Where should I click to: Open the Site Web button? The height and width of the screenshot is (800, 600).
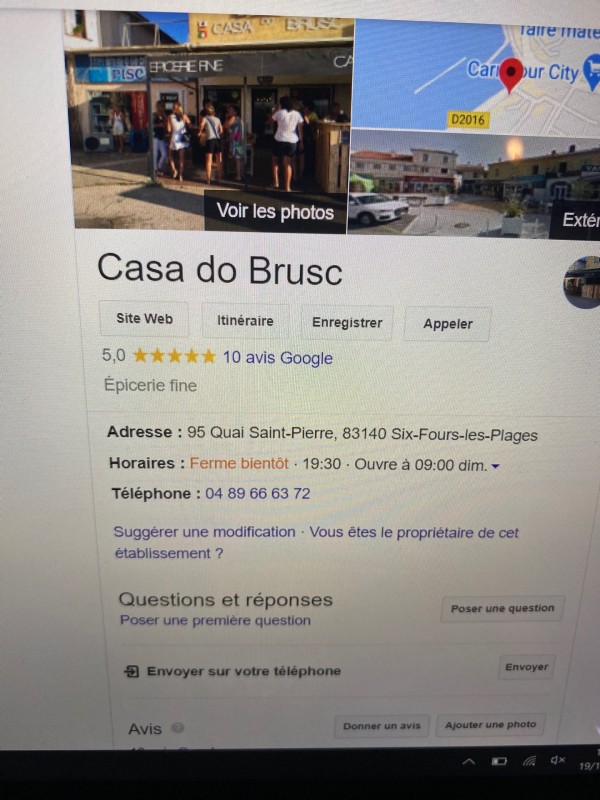coord(144,319)
